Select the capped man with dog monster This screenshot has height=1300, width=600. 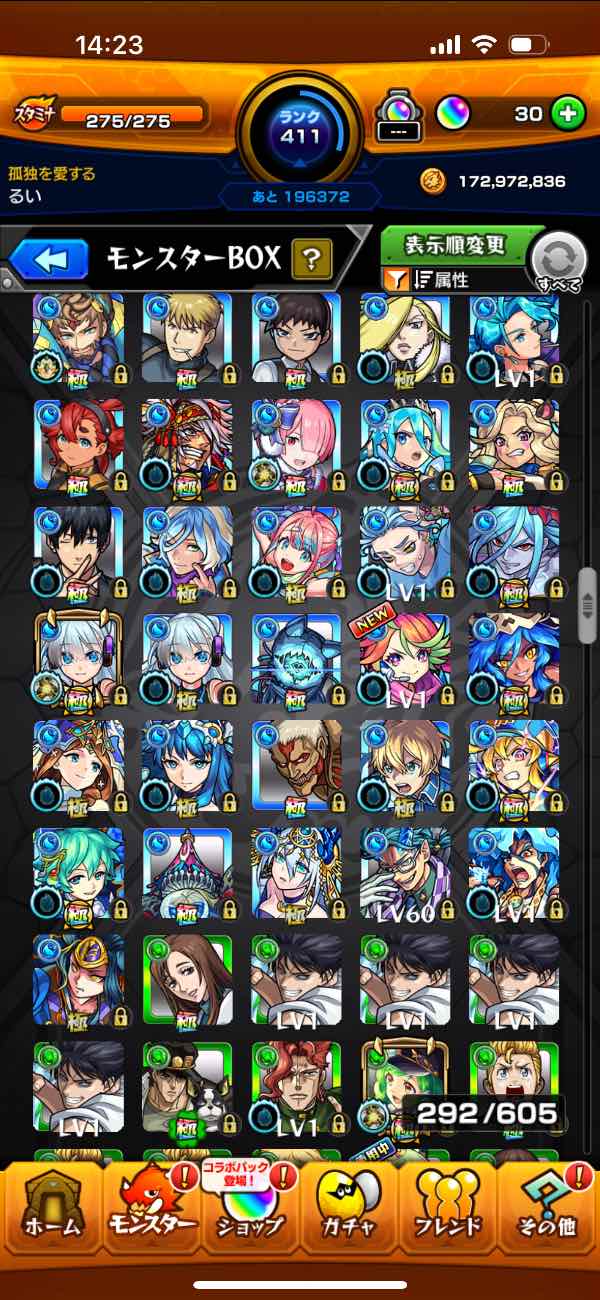click(187, 1087)
